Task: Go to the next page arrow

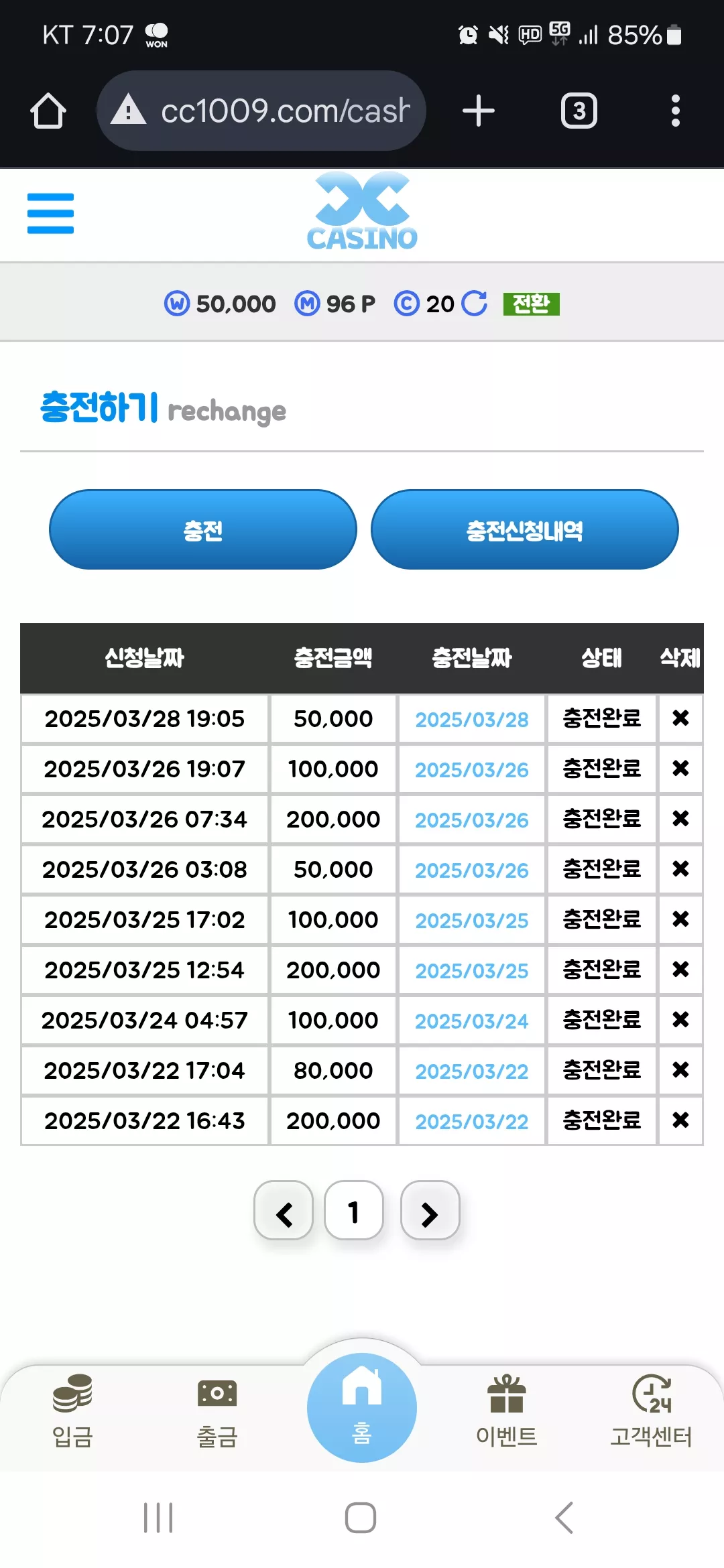Action: pyautogui.click(x=430, y=1210)
